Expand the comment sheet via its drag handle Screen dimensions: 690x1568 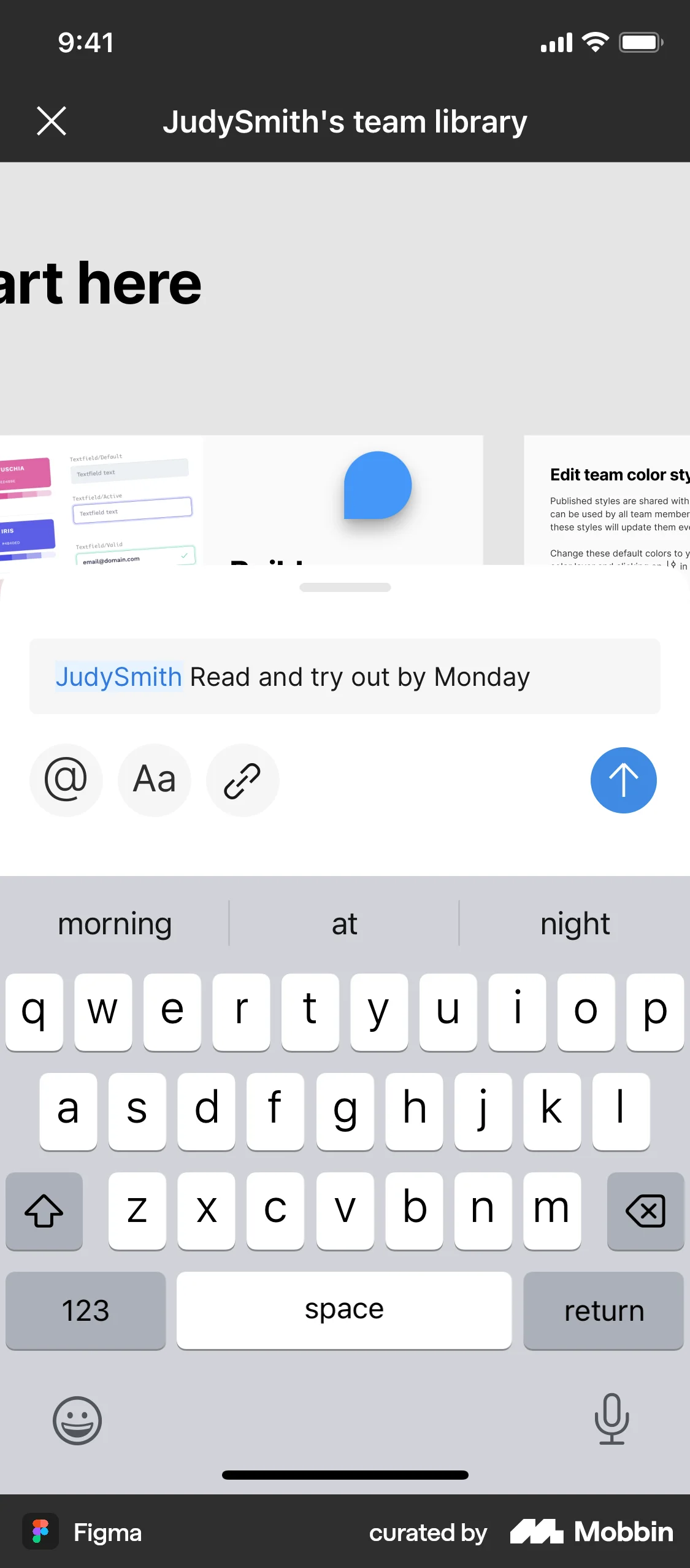click(x=345, y=587)
